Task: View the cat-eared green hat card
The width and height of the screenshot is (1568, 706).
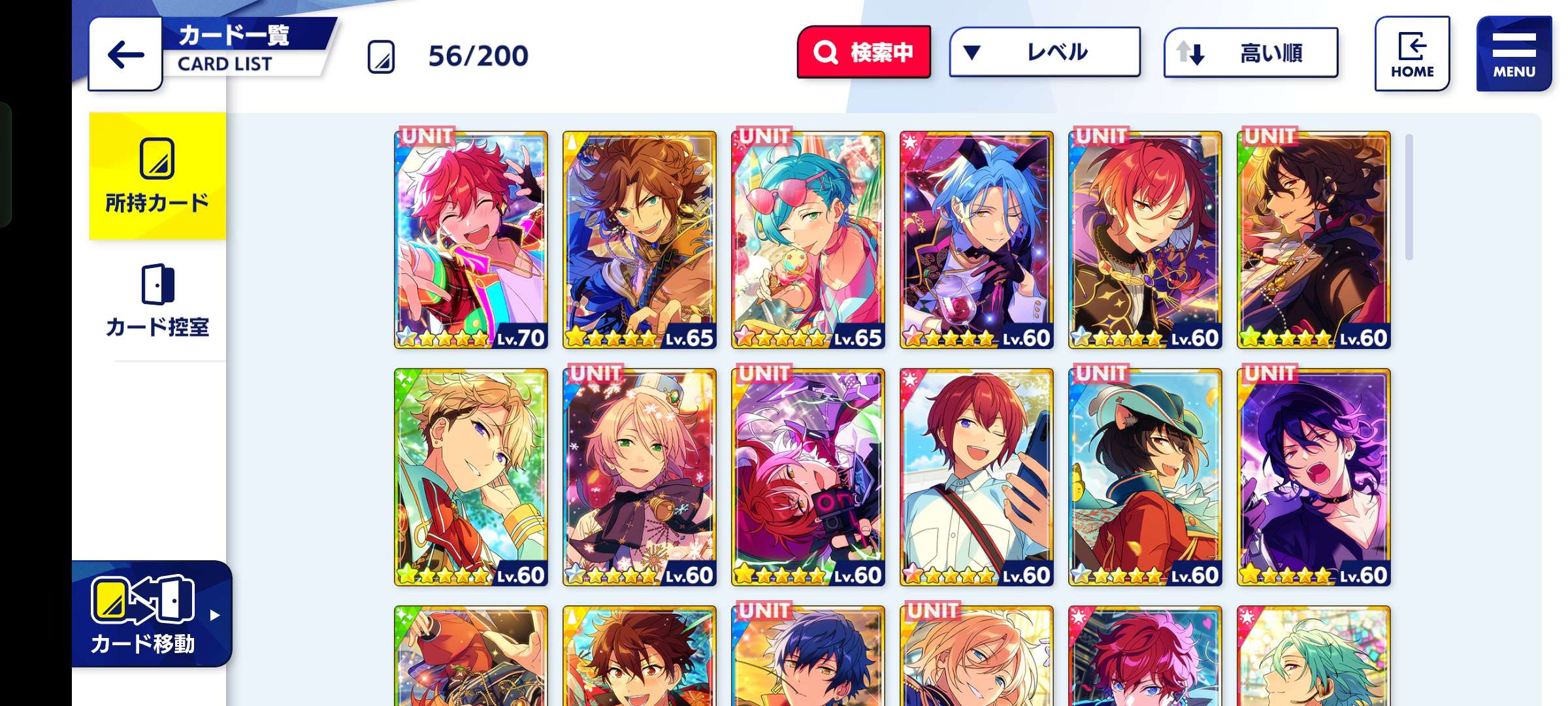Action: click(1145, 477)
